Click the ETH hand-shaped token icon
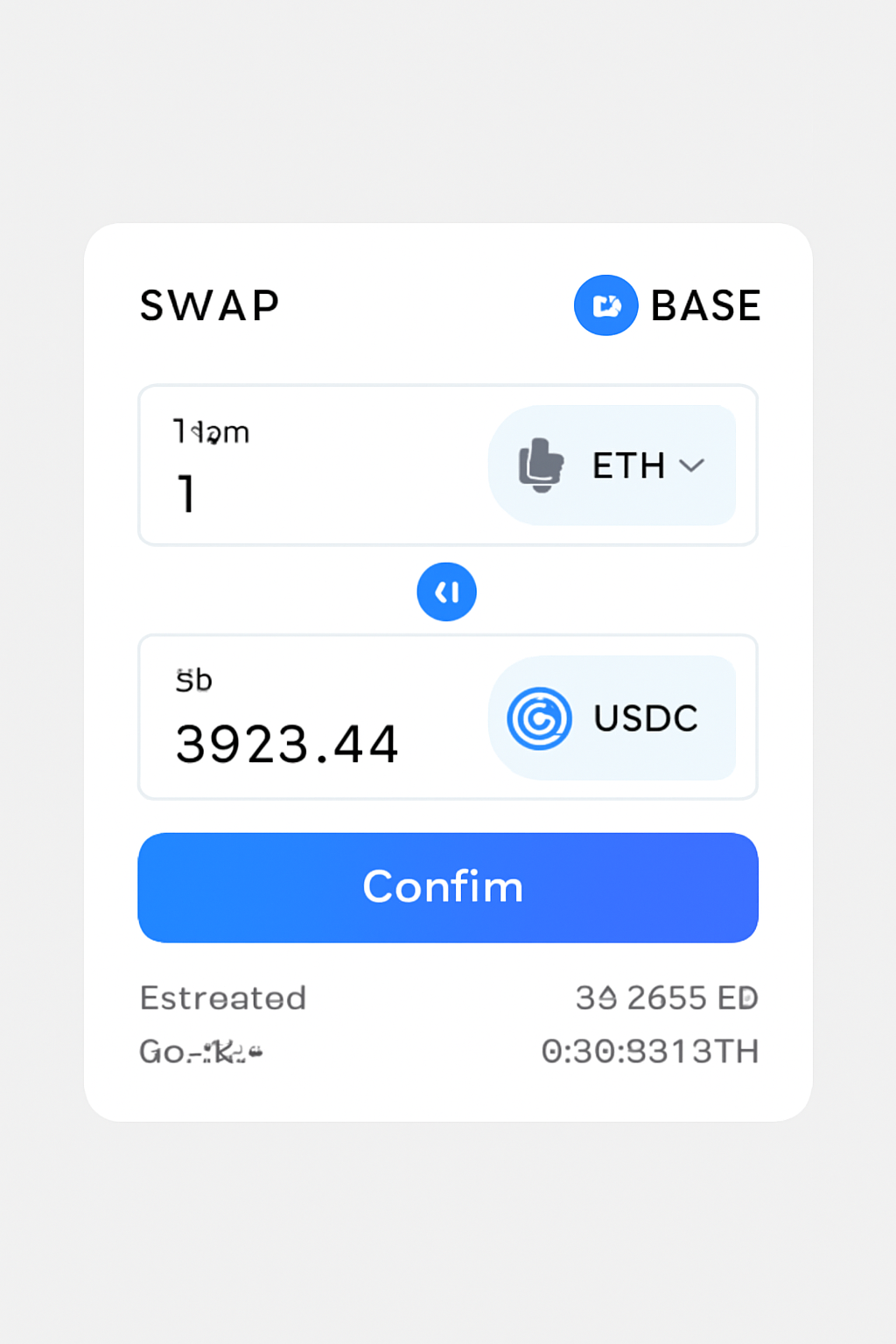Viewport: 896px width, 1344px height. coord(542,465)
